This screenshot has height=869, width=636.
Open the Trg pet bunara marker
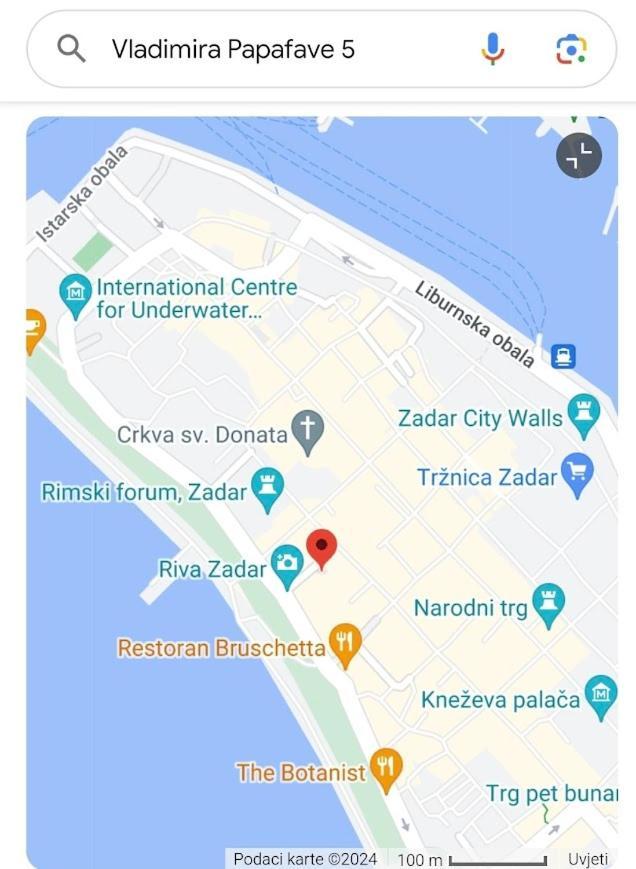point(548,795)
